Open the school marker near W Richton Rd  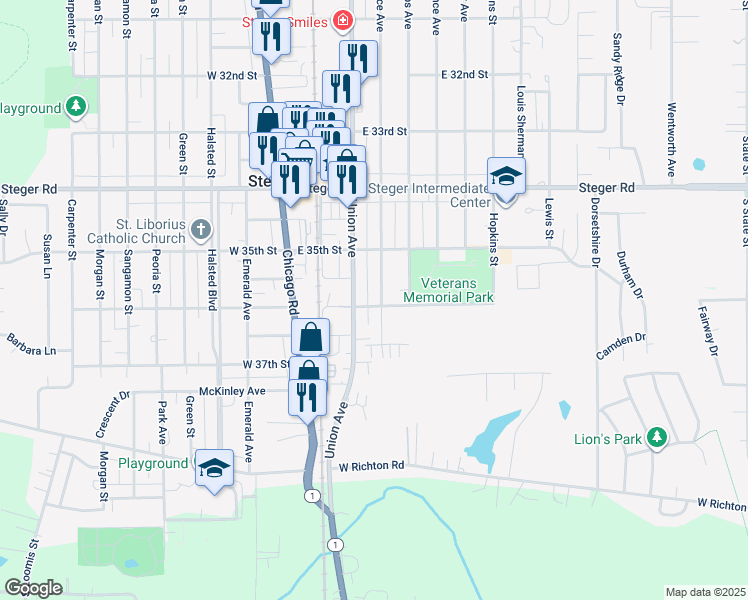click(x=213, y=468)
